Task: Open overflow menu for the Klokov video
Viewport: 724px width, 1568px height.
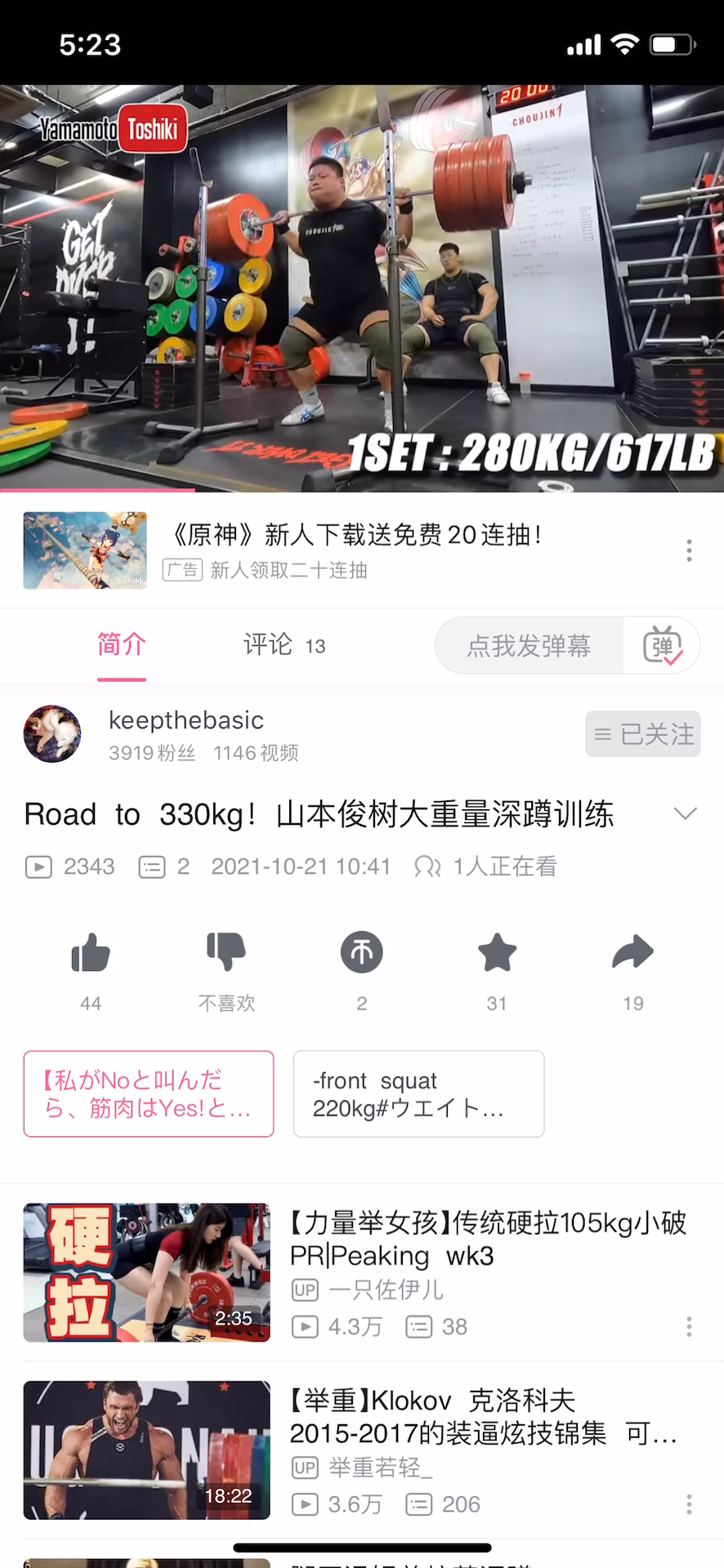Action: [690, 1504]
